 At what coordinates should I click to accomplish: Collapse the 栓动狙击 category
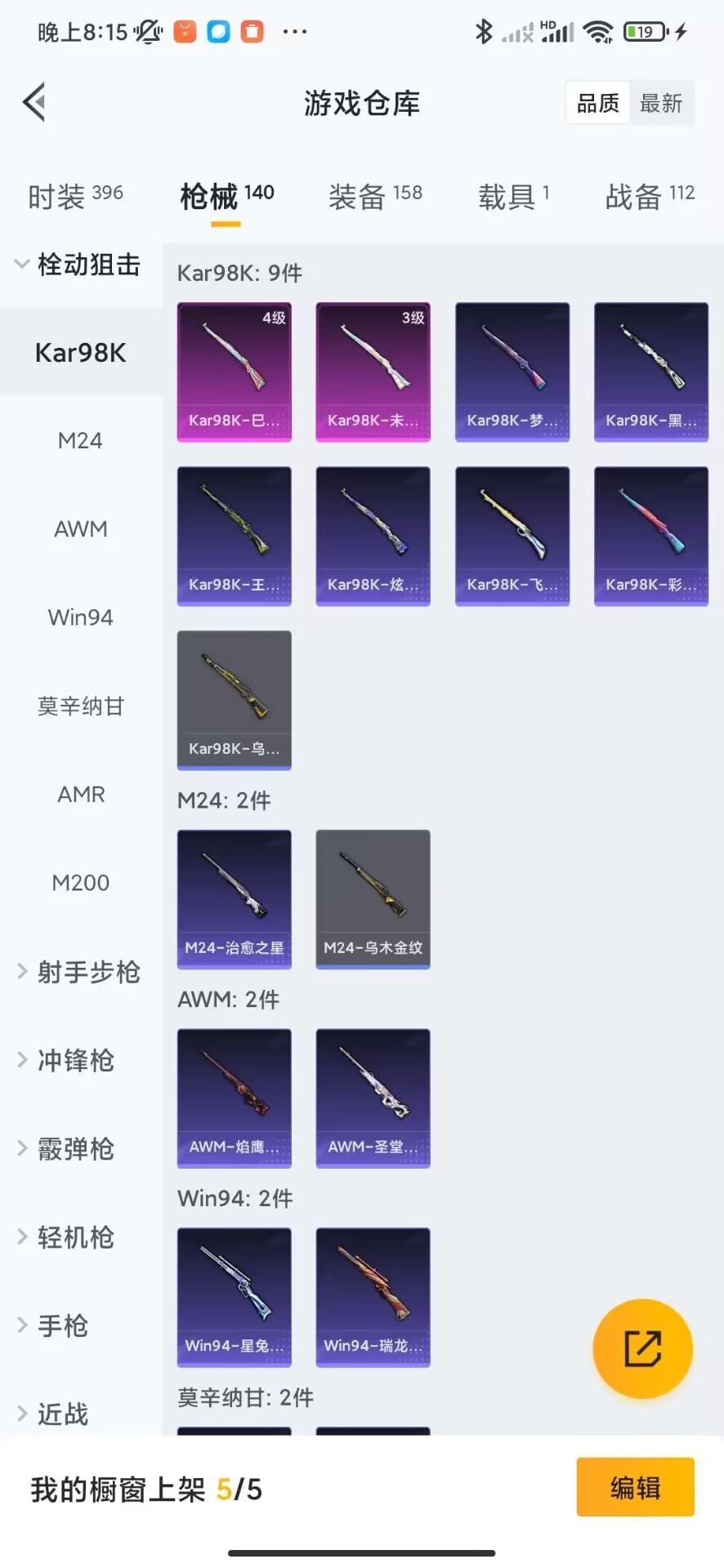click(x=78, y=265)
